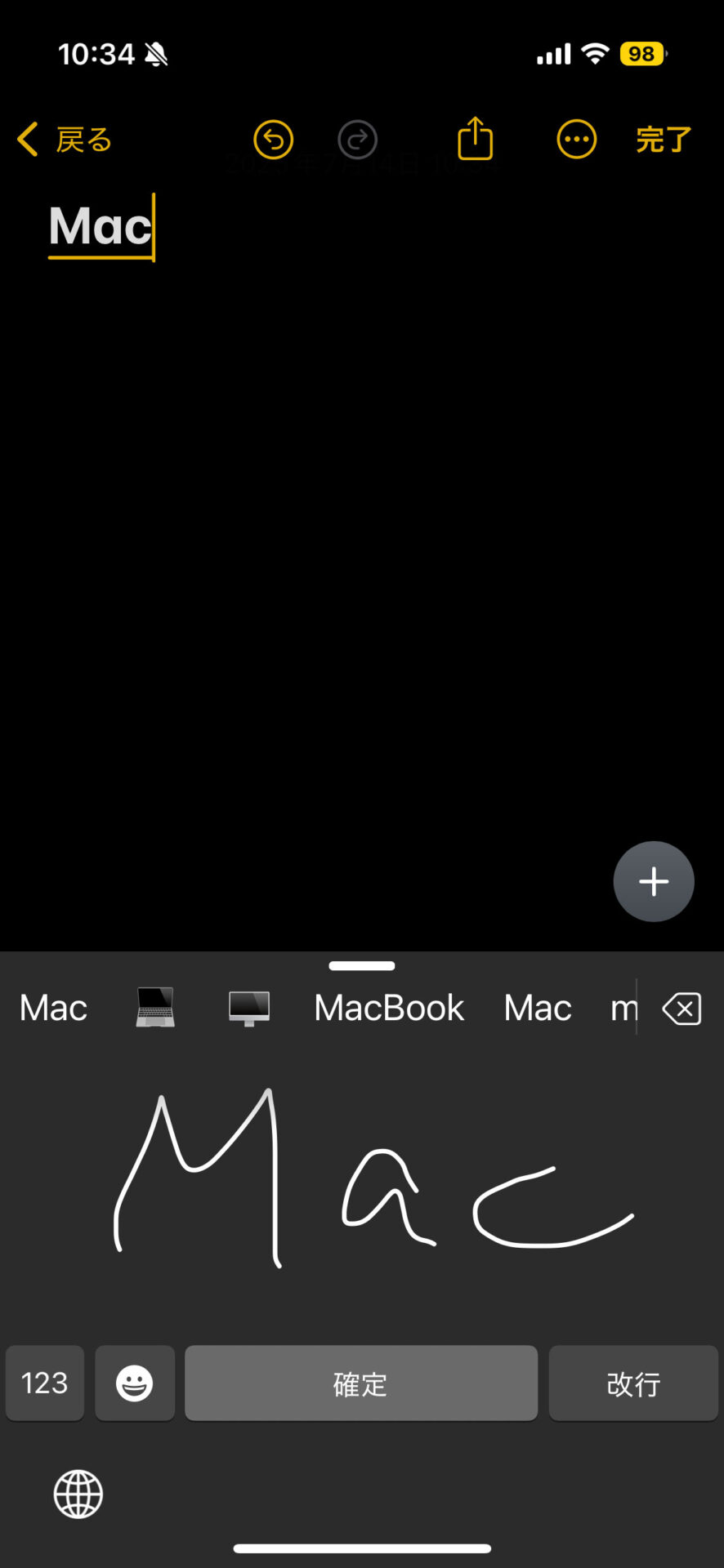The height and width of the screenshot is (1568, 724).
Task: Confirm input with 確定 key
Action: (x=360, y=1383)
